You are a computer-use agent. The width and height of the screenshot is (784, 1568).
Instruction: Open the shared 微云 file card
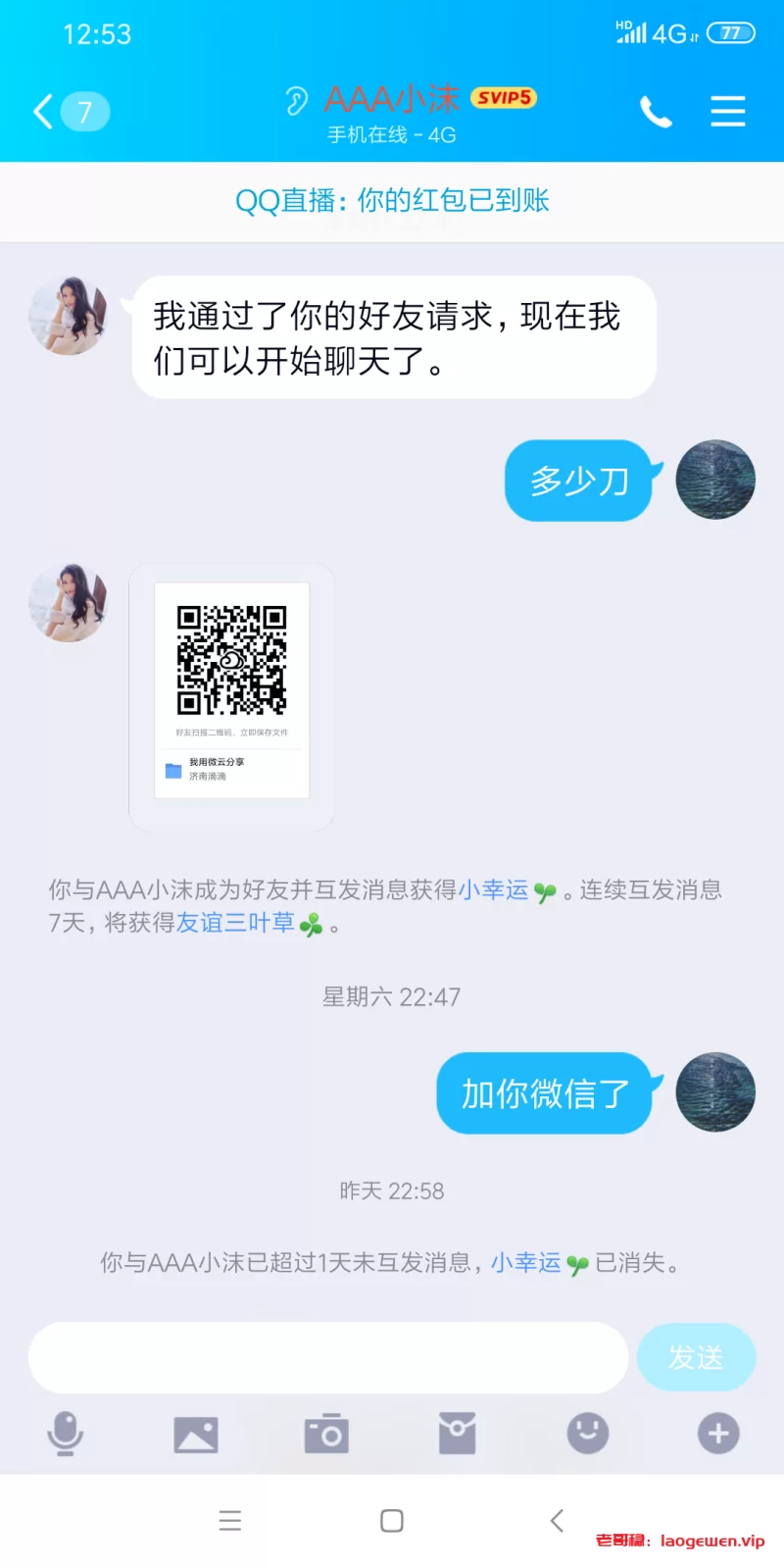[x=232, y=696]
